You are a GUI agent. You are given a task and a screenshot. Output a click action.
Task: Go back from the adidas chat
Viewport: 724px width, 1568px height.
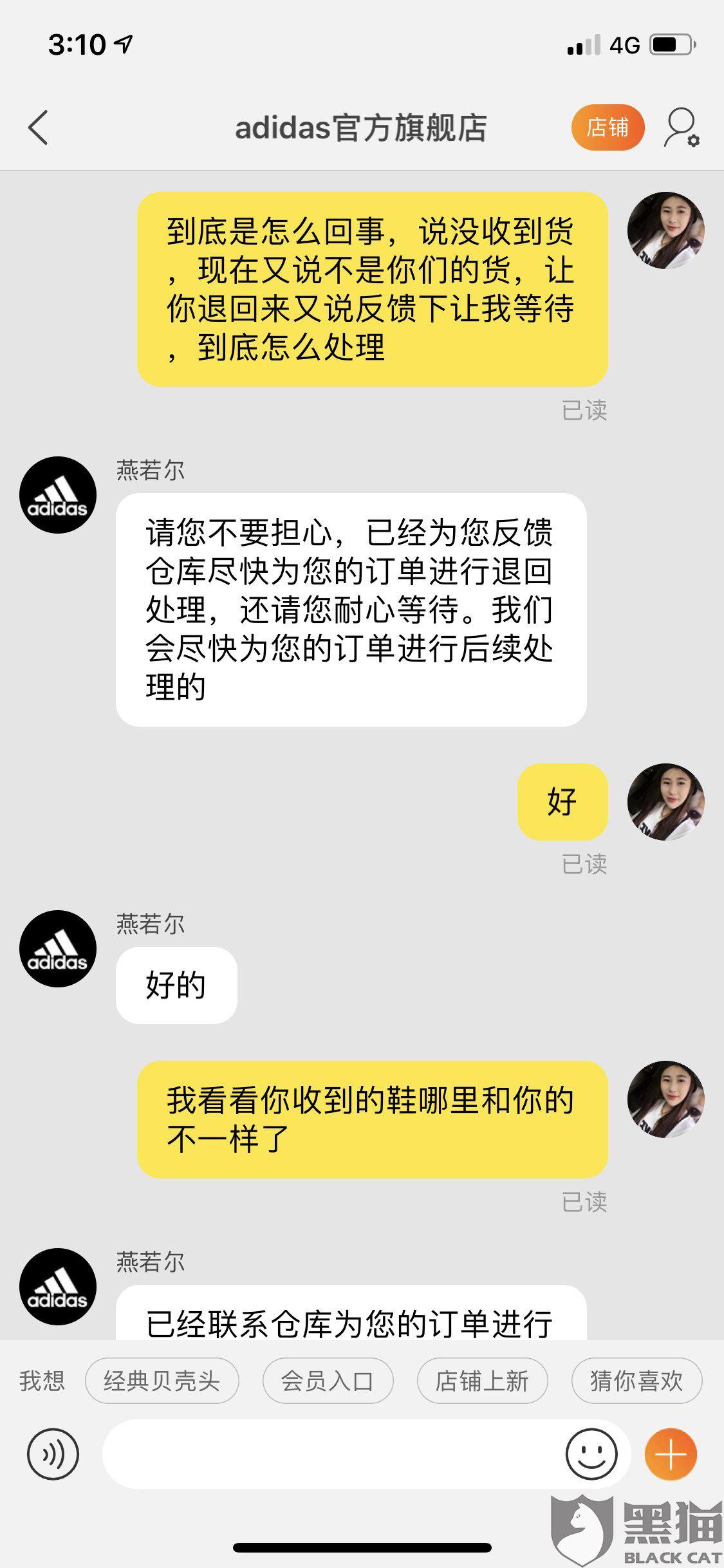(39, 127)
